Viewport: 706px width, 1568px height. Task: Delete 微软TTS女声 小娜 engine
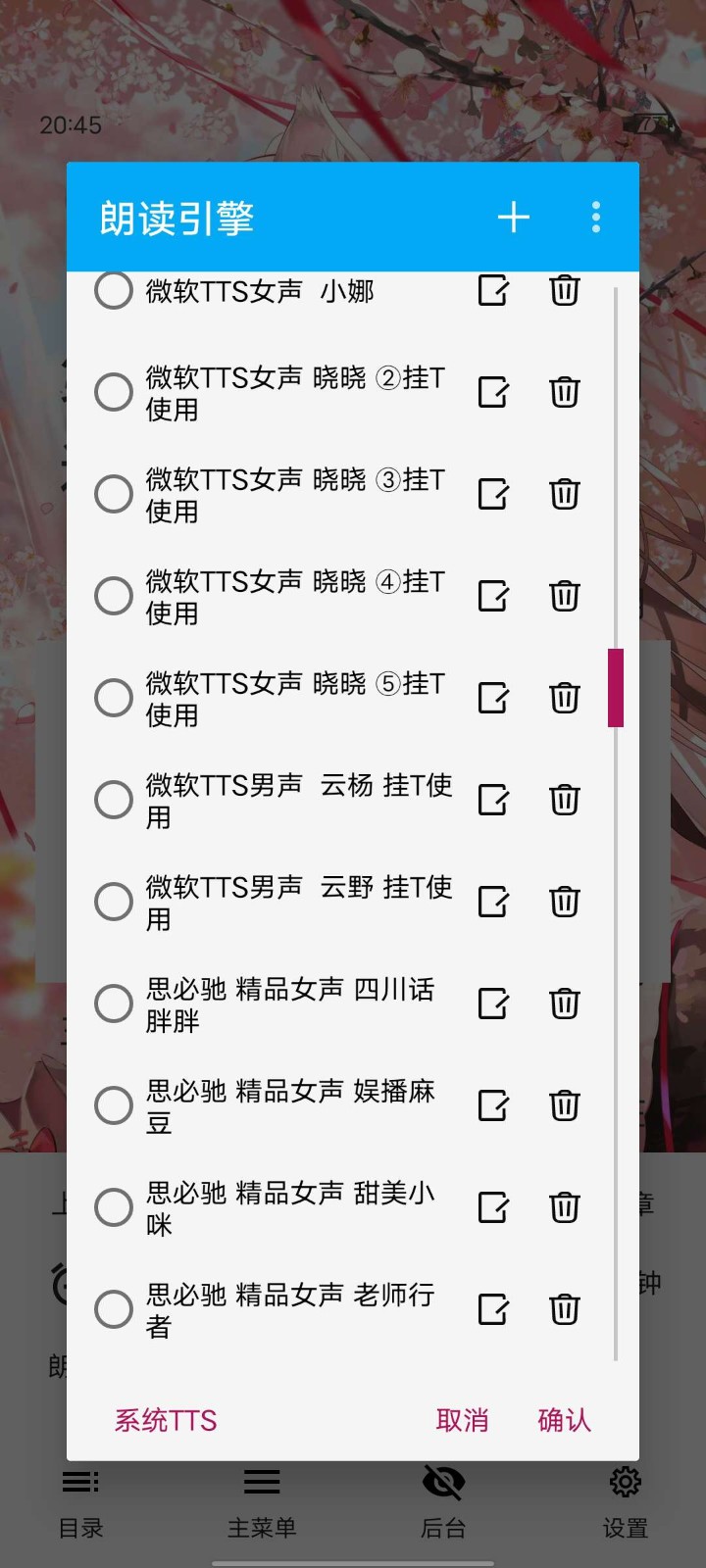565,290
